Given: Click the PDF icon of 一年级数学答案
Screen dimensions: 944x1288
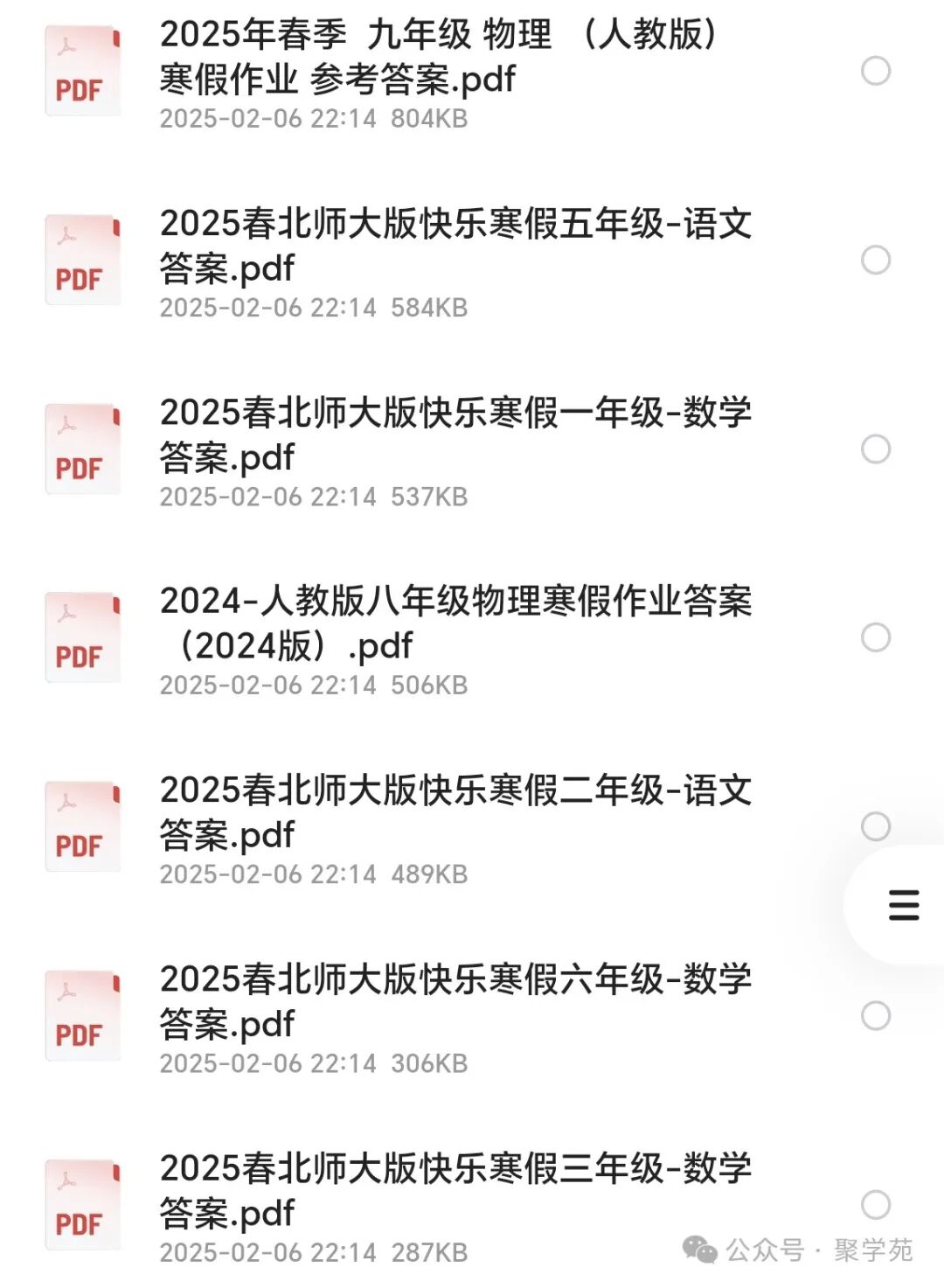Looking at the screenshot, I should click(83, 448).
